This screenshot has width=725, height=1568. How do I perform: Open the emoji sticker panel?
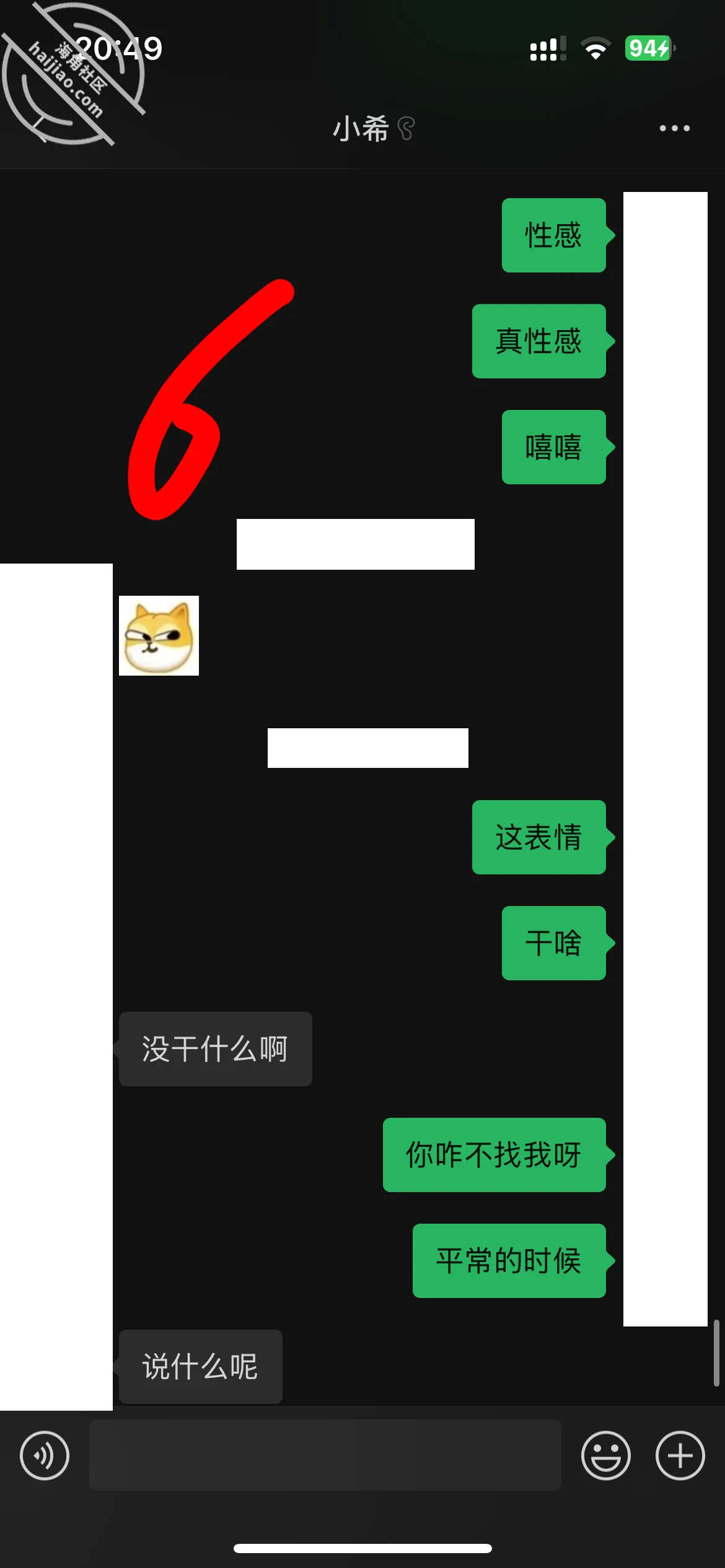[605, 1455]
